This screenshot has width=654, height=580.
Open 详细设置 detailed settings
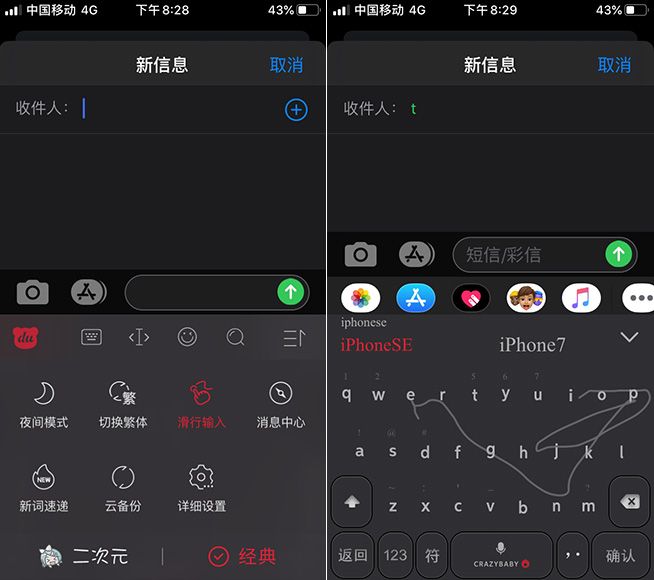[202, 487]
